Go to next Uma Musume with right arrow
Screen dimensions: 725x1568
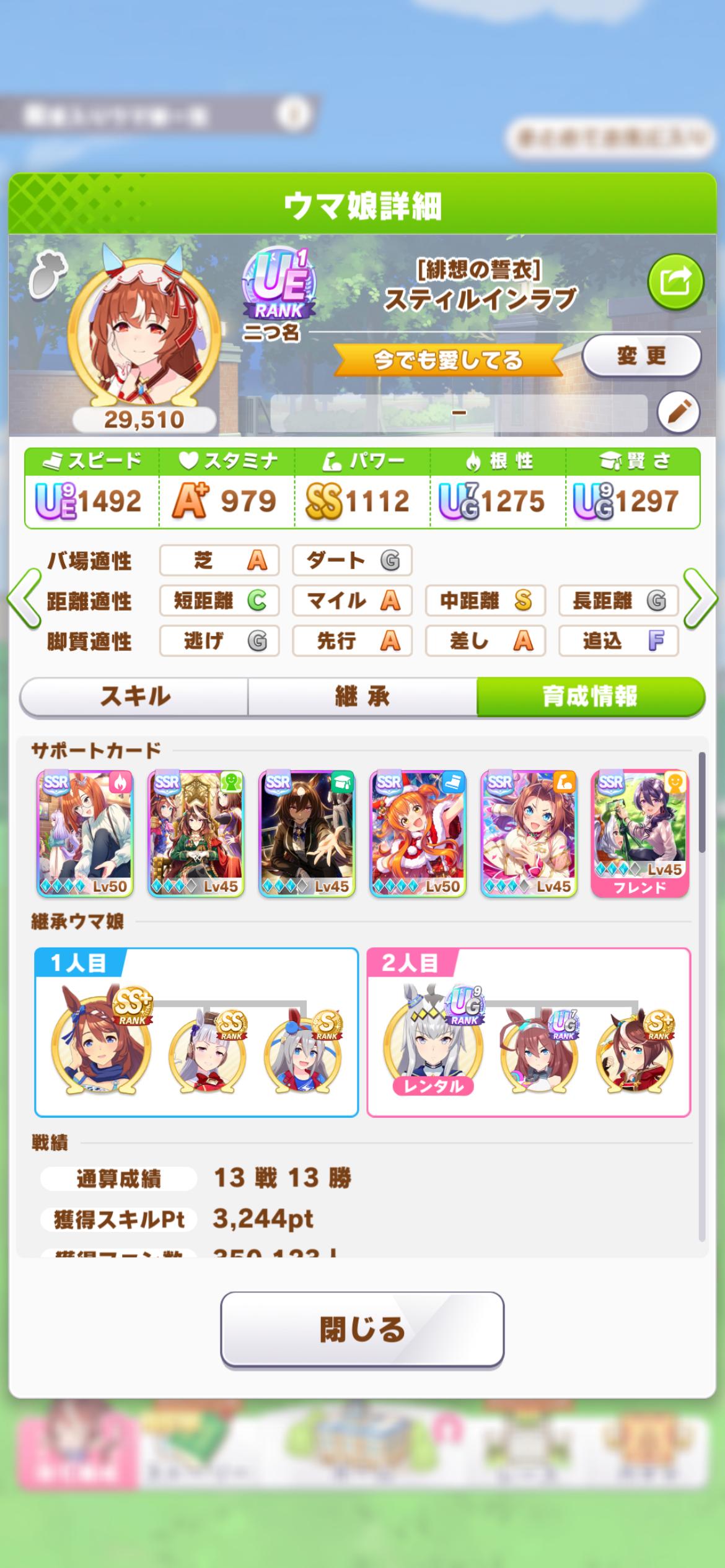[701, 599]
